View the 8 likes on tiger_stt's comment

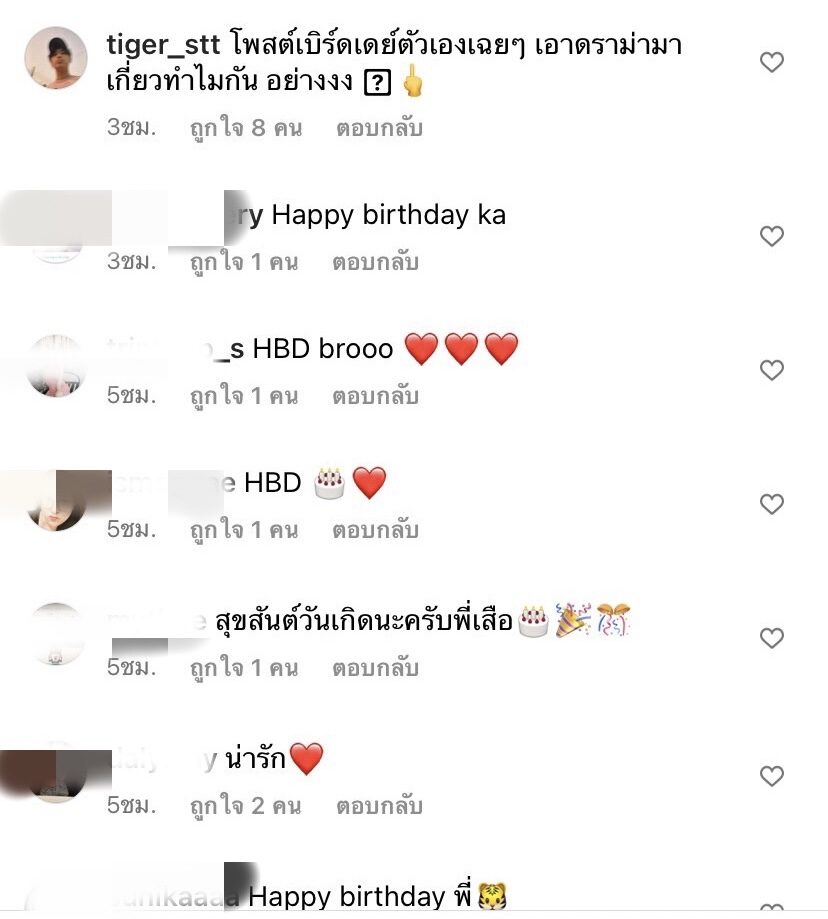tap(245, 128)
